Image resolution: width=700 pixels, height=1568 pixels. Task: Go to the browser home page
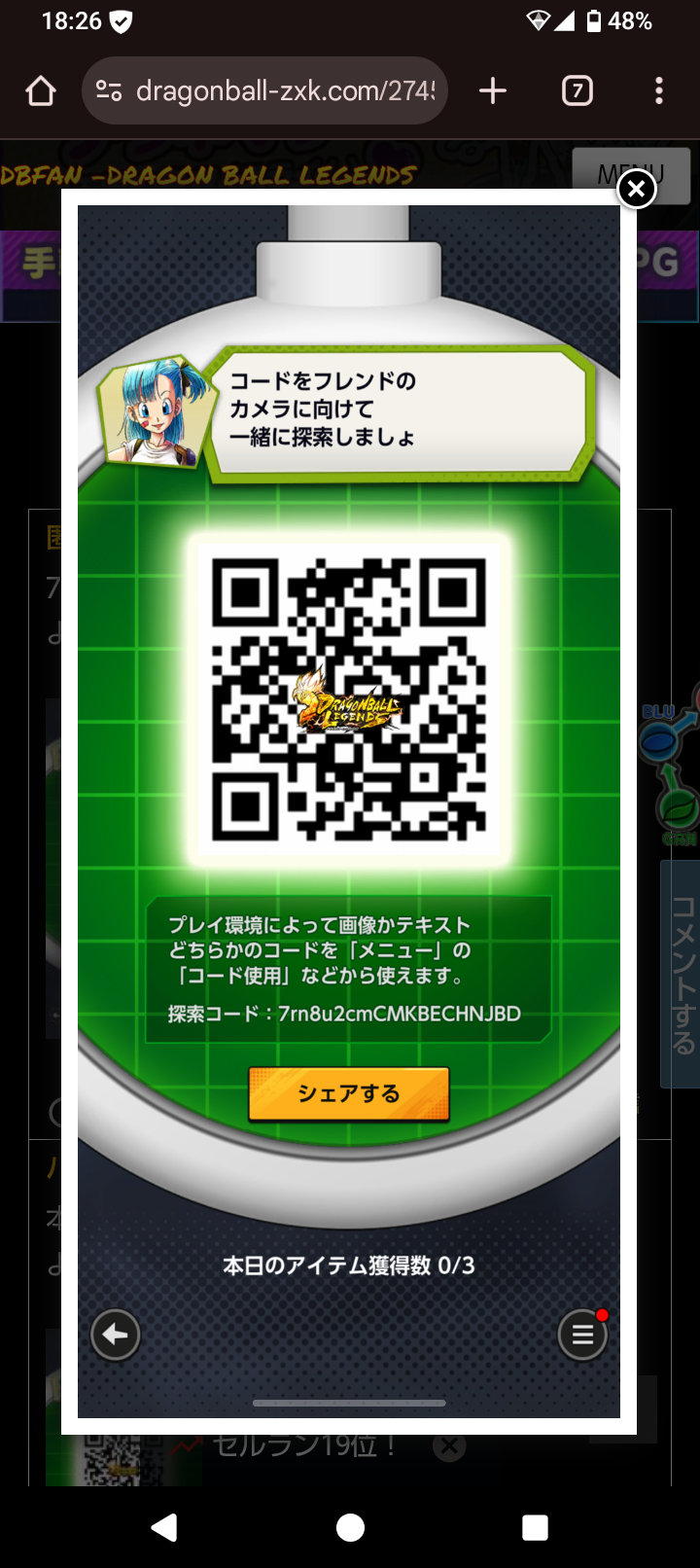coord(41,91)
